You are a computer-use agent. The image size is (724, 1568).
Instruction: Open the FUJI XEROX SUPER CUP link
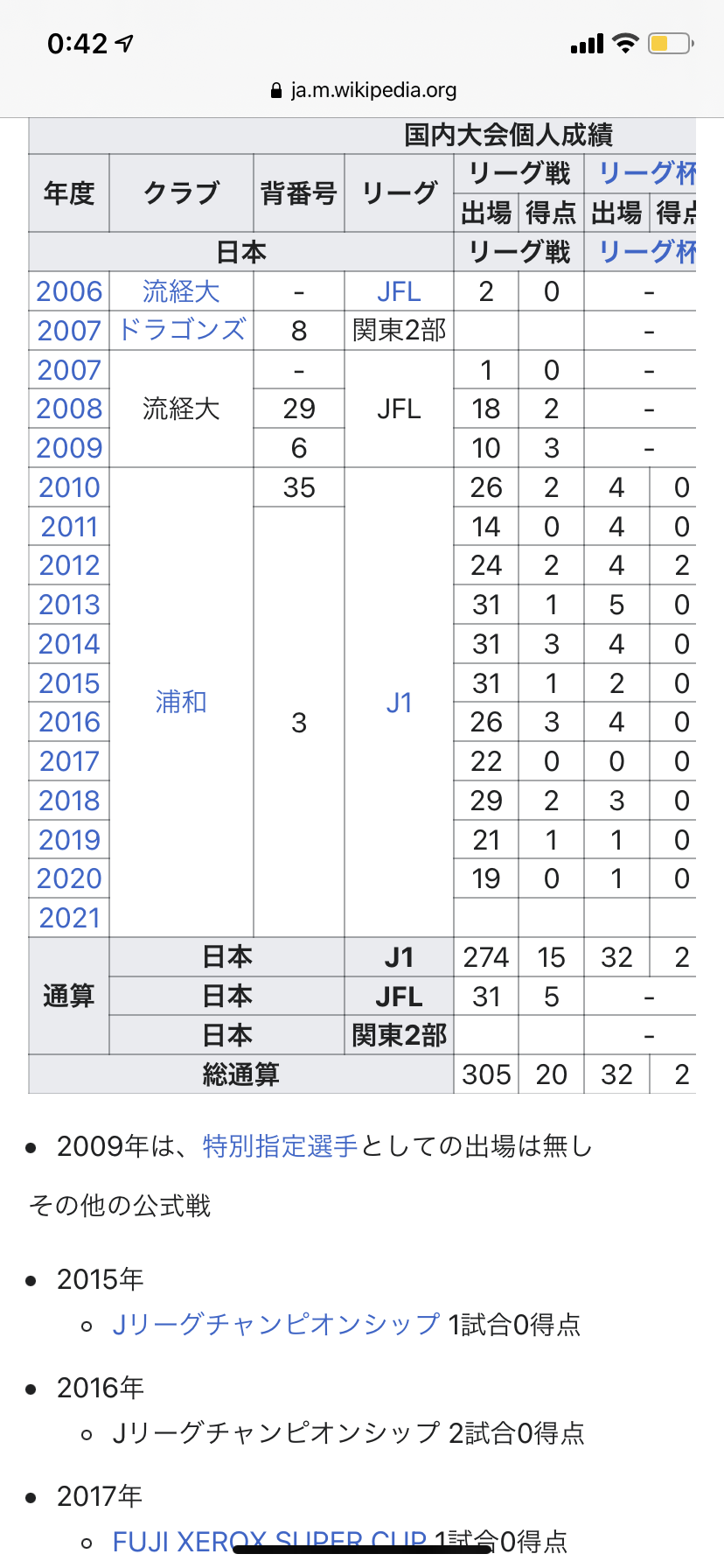pos(269,1541)
